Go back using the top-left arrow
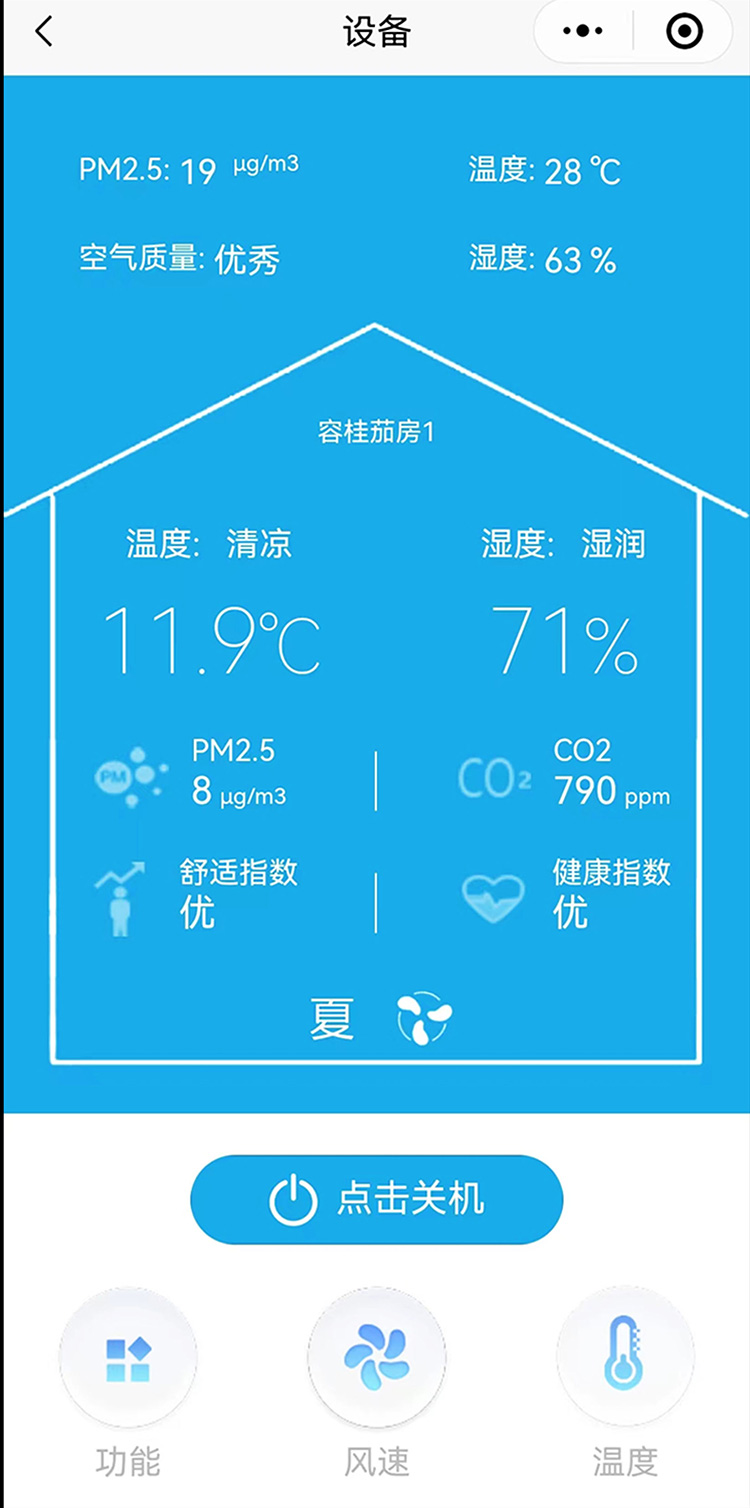This screenshot has width=750, height=1508. coord(43,32)
